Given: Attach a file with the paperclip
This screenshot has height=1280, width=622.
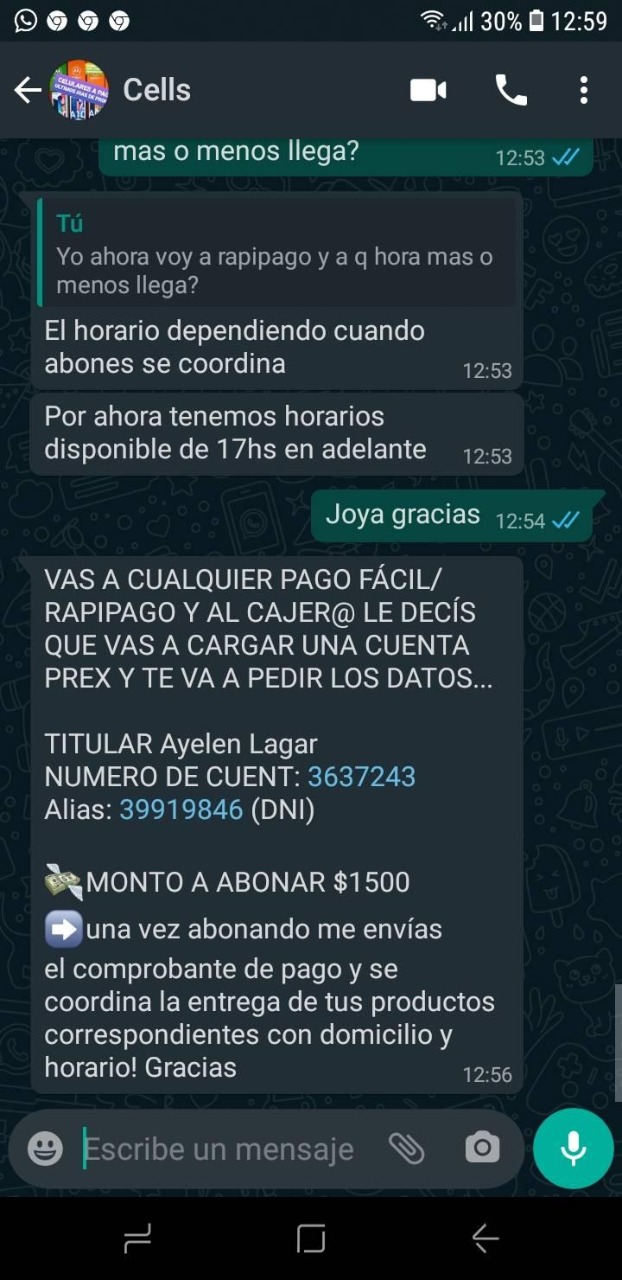Looking at the screenshot, I should pos(407,1149).
